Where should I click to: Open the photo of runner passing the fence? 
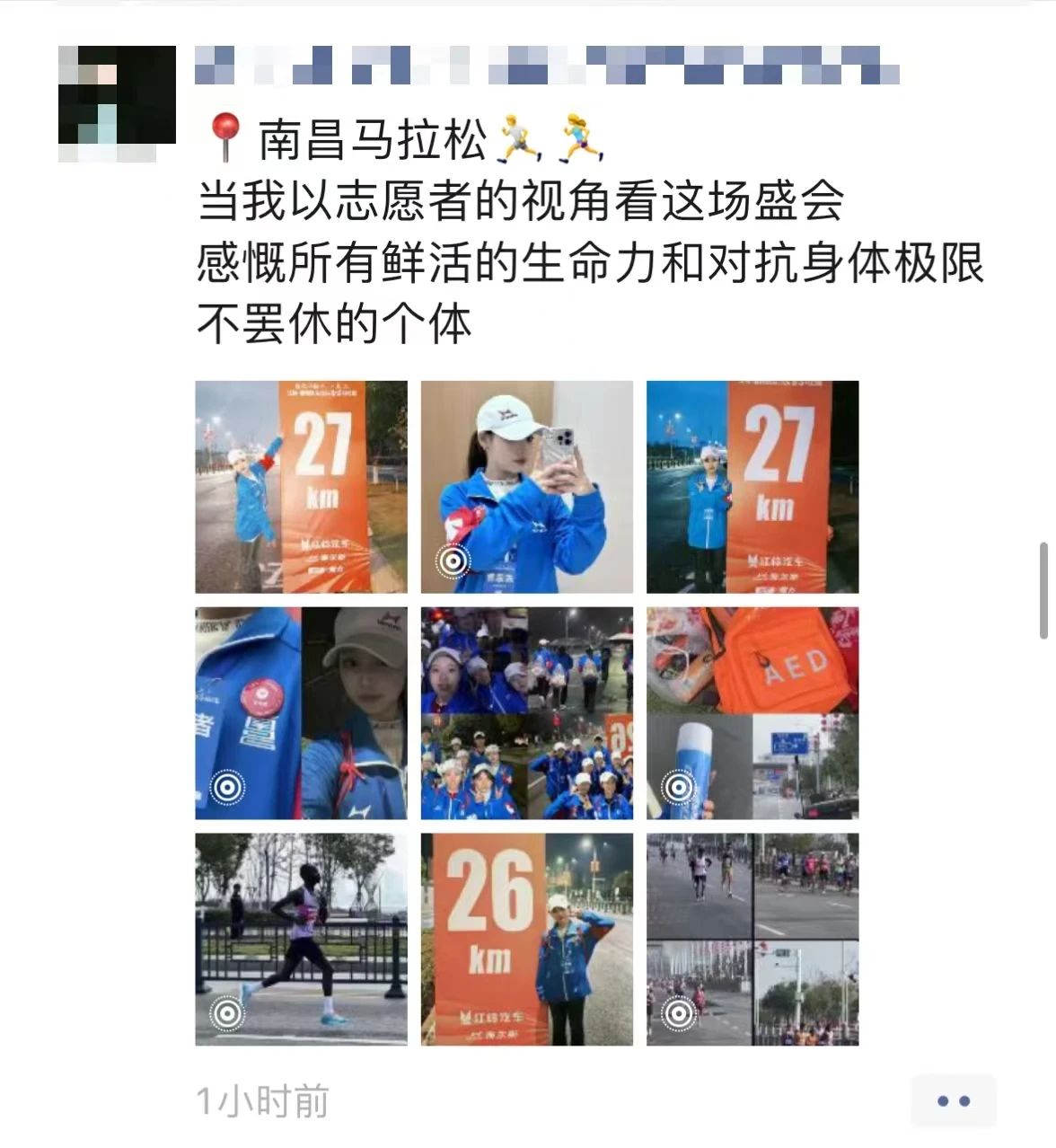(301, 940)
